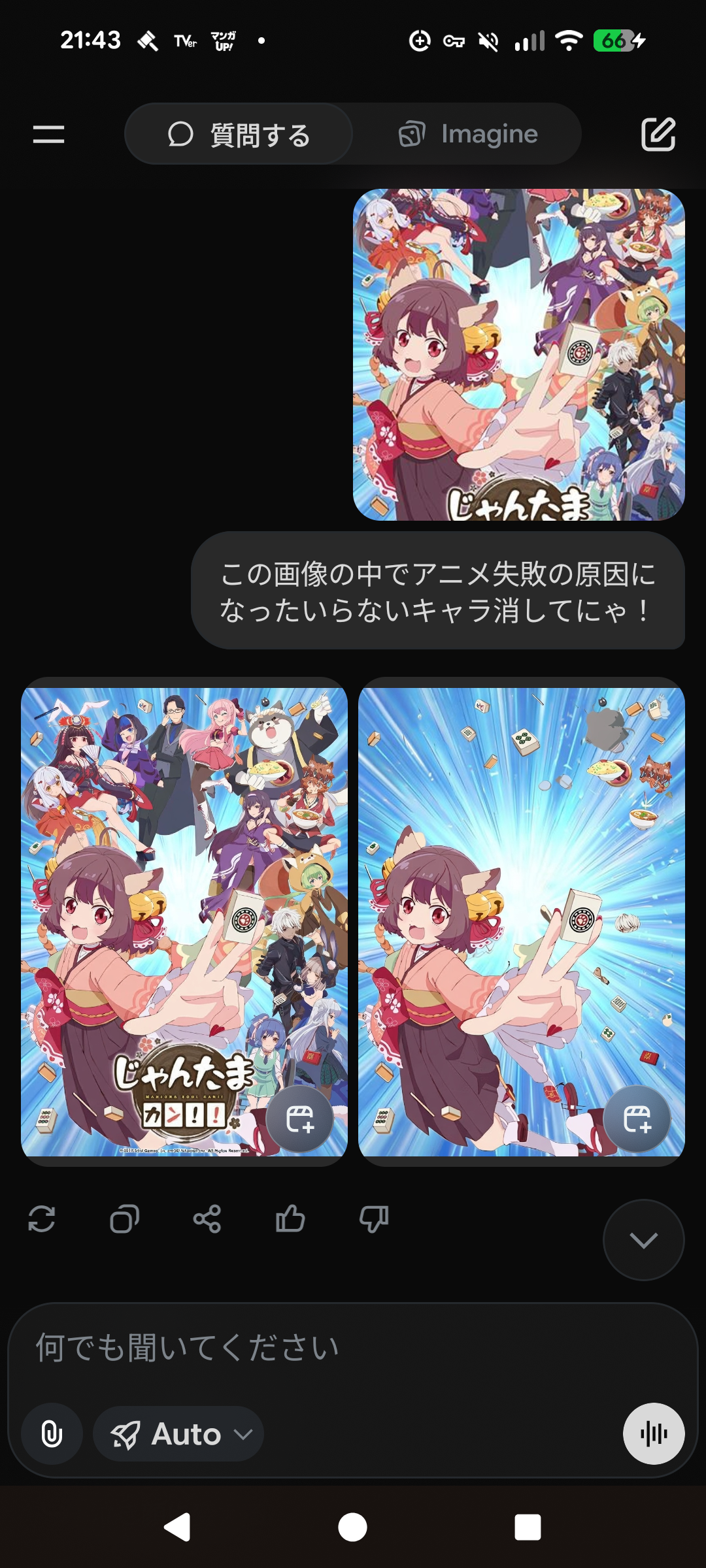Viewport: 706px width, 1568px height.
Task: Tap the edit icon on first generated image
Action: [x=300, y=1119]
